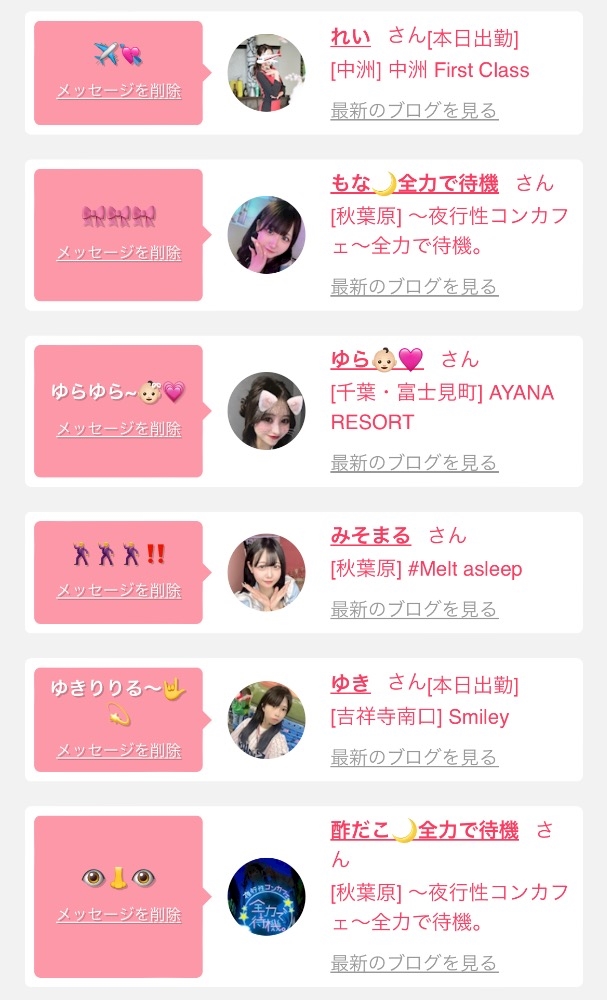Open 酢だこ🌙全力で待機 profile link

pyautogui.click(x=425, y=831)
